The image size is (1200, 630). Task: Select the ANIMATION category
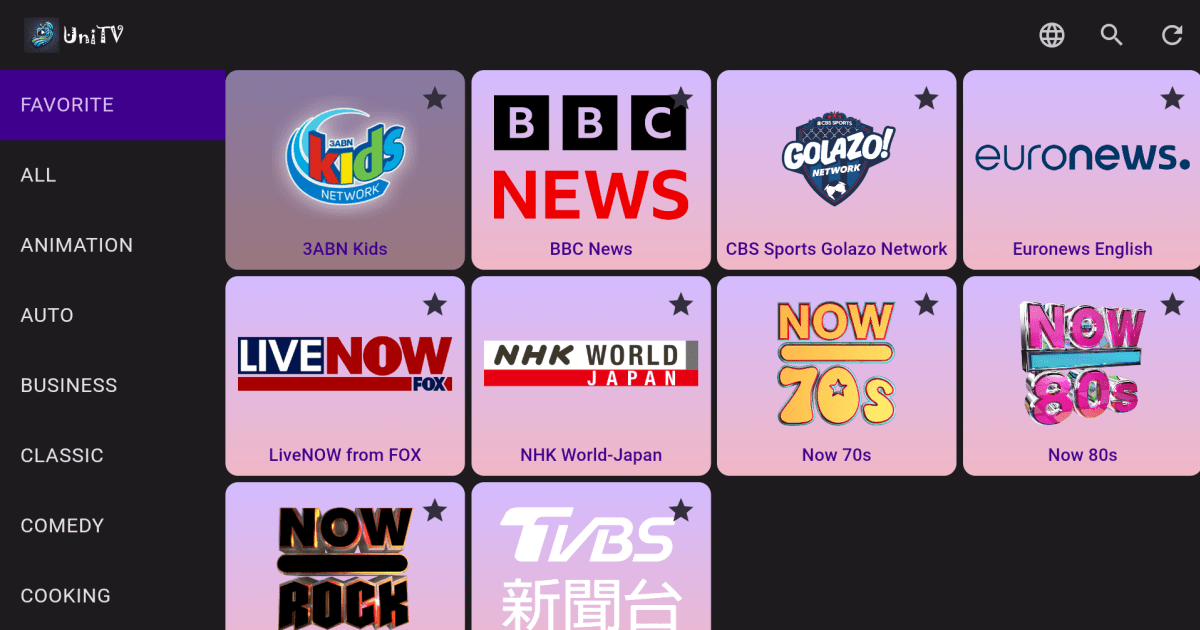coord(77,245)
